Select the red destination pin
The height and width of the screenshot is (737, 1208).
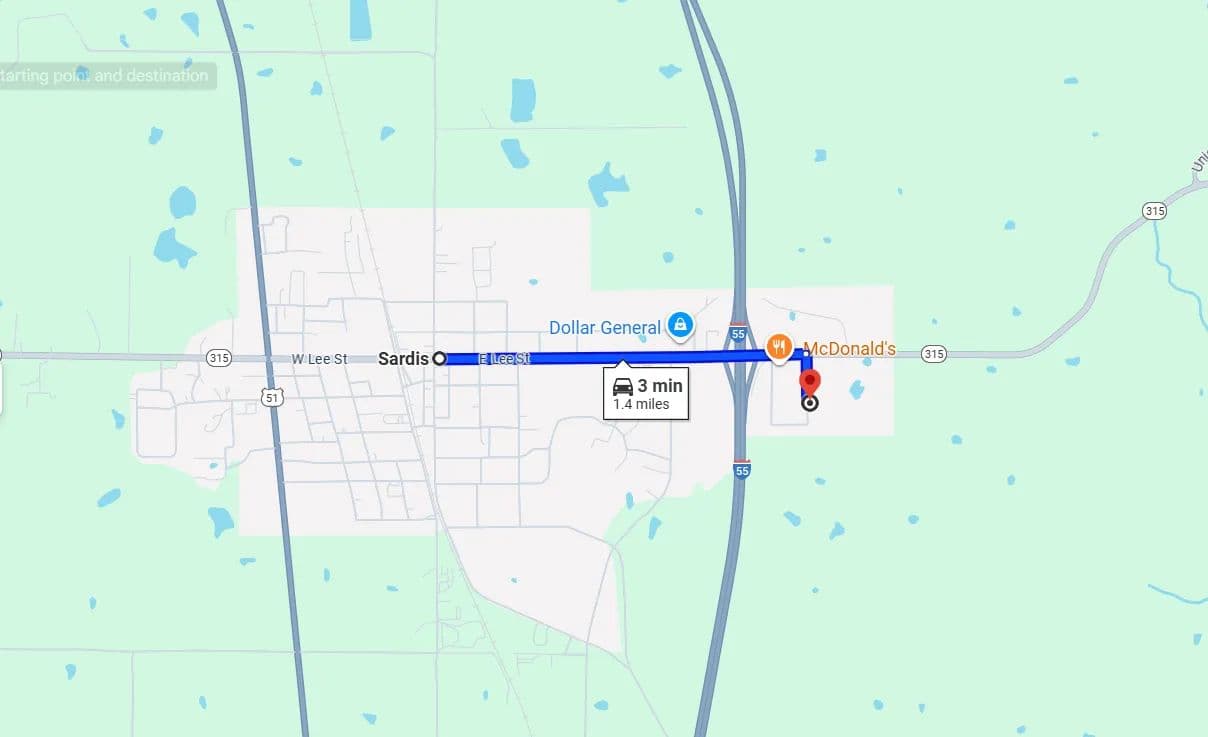coord(810,383)
